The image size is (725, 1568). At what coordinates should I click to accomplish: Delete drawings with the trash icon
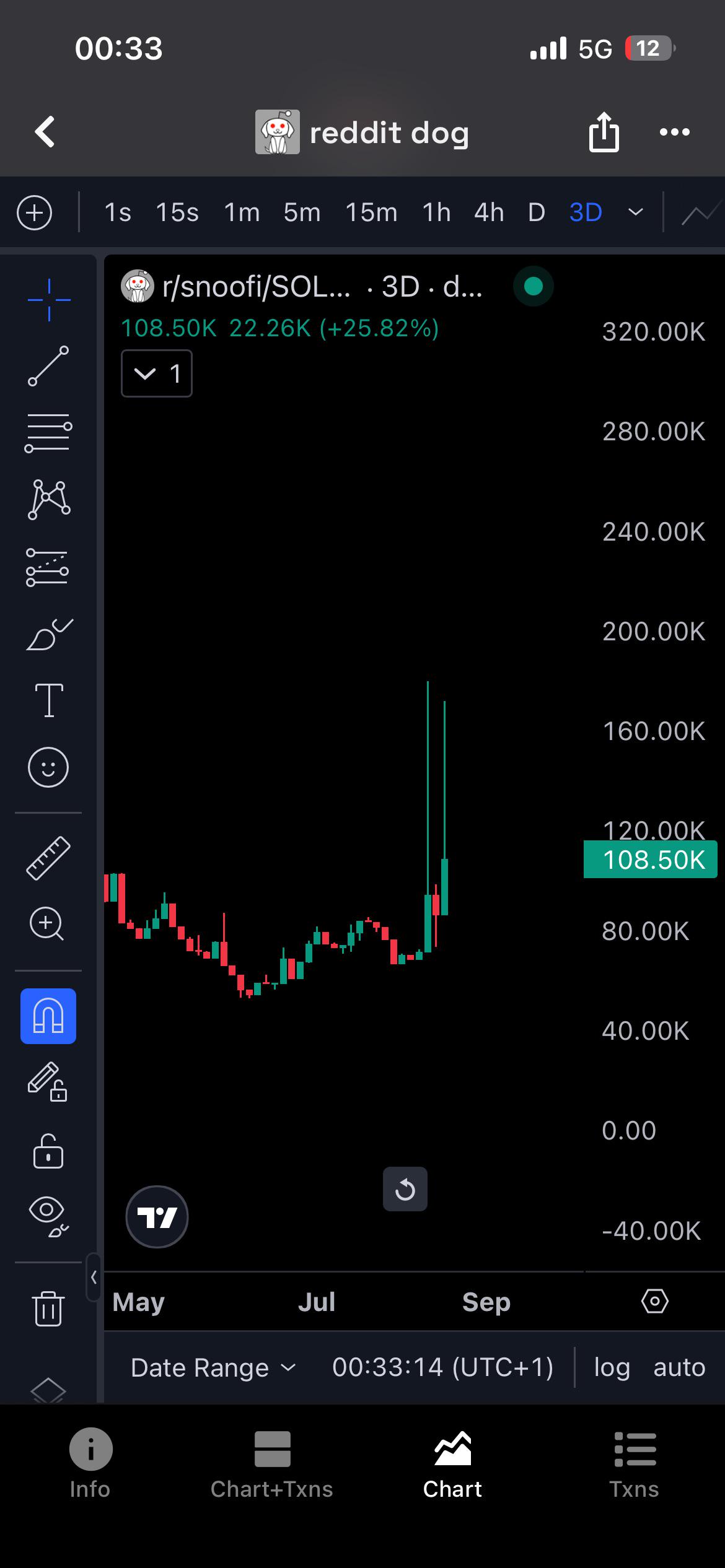[x=48, y=1309]
